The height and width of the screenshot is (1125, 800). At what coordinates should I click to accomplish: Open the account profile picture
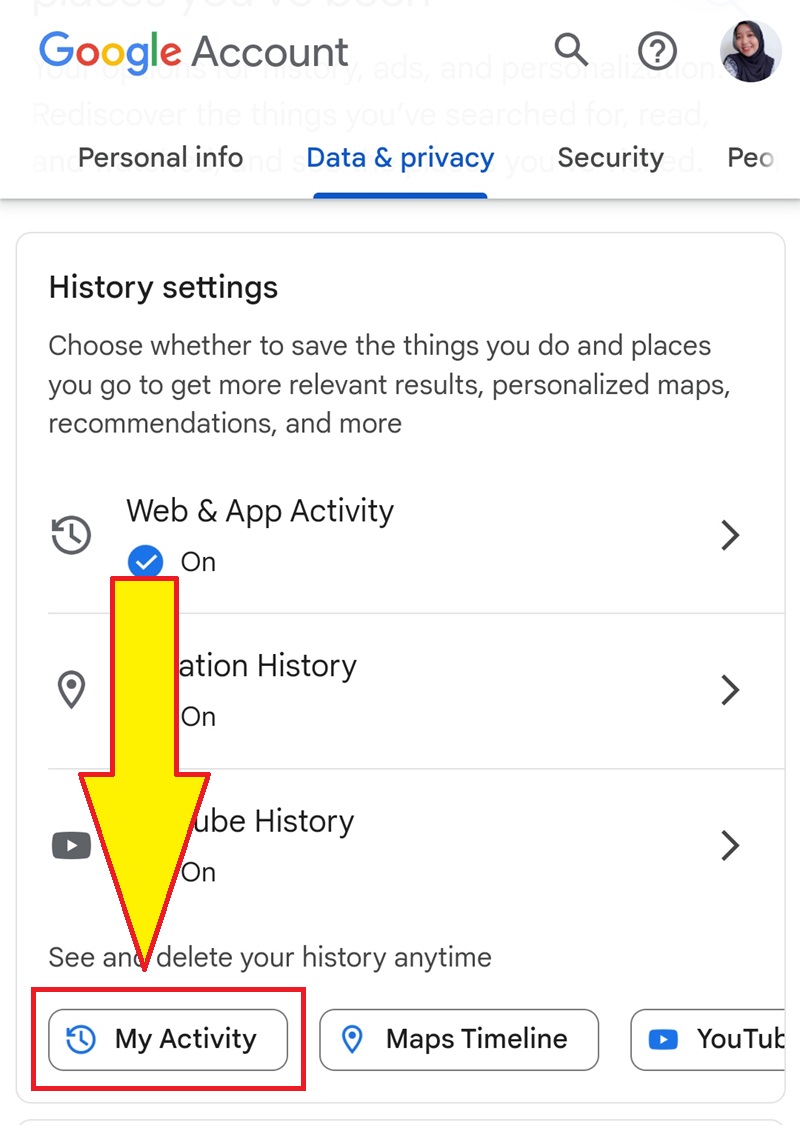click(750, 51)
